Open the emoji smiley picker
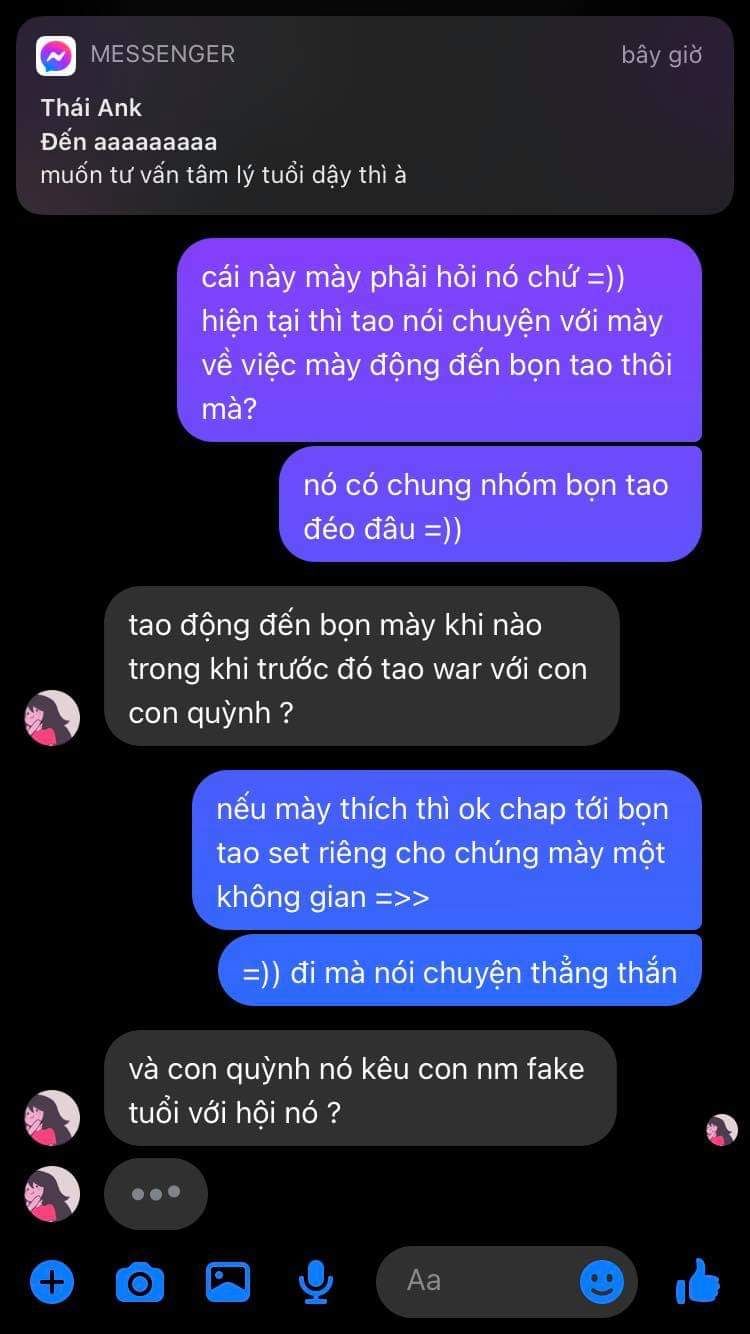Screen dimensions: 750x1334 602,1281
